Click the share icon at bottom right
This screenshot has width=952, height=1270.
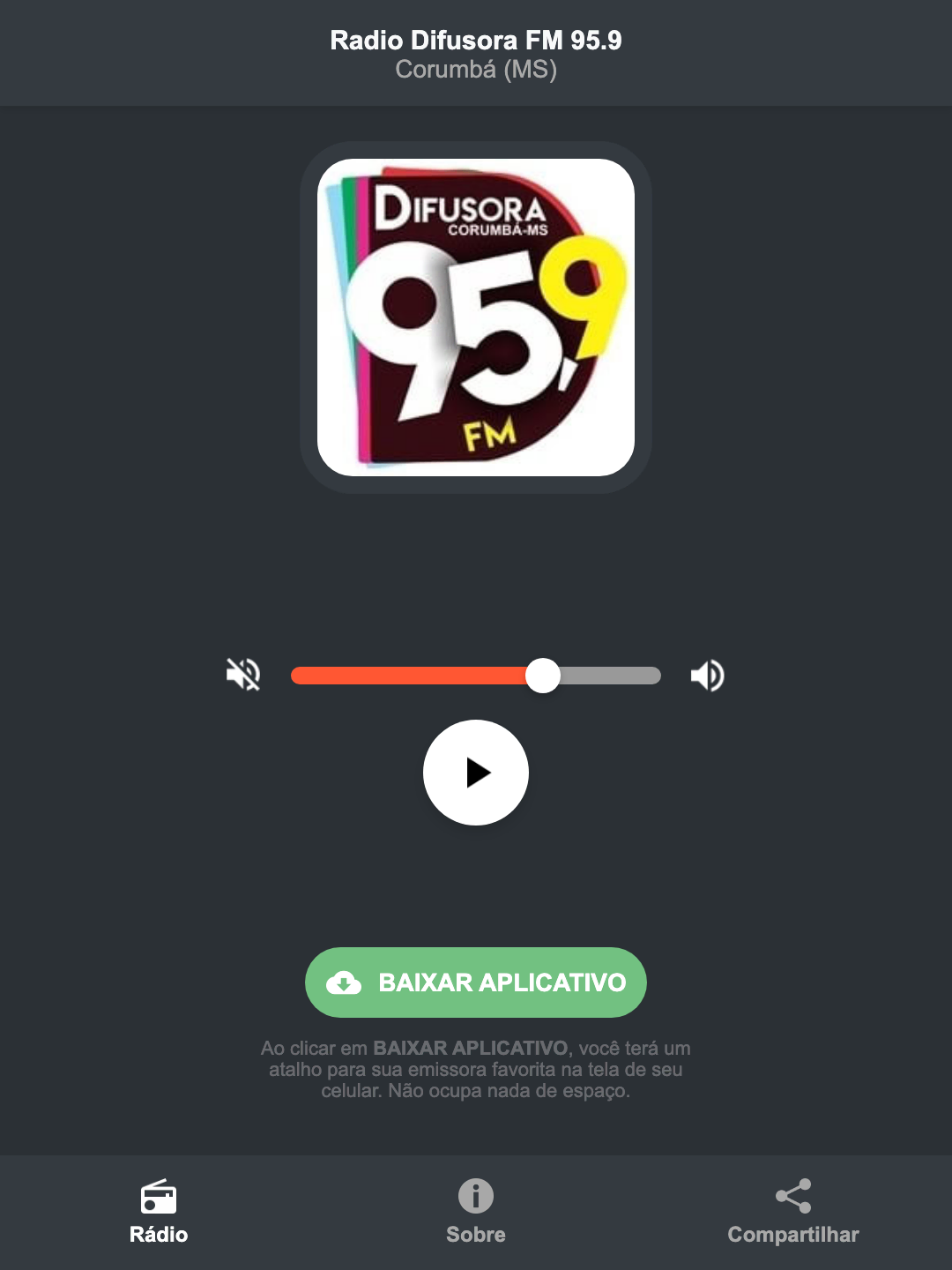(792, 1196)
